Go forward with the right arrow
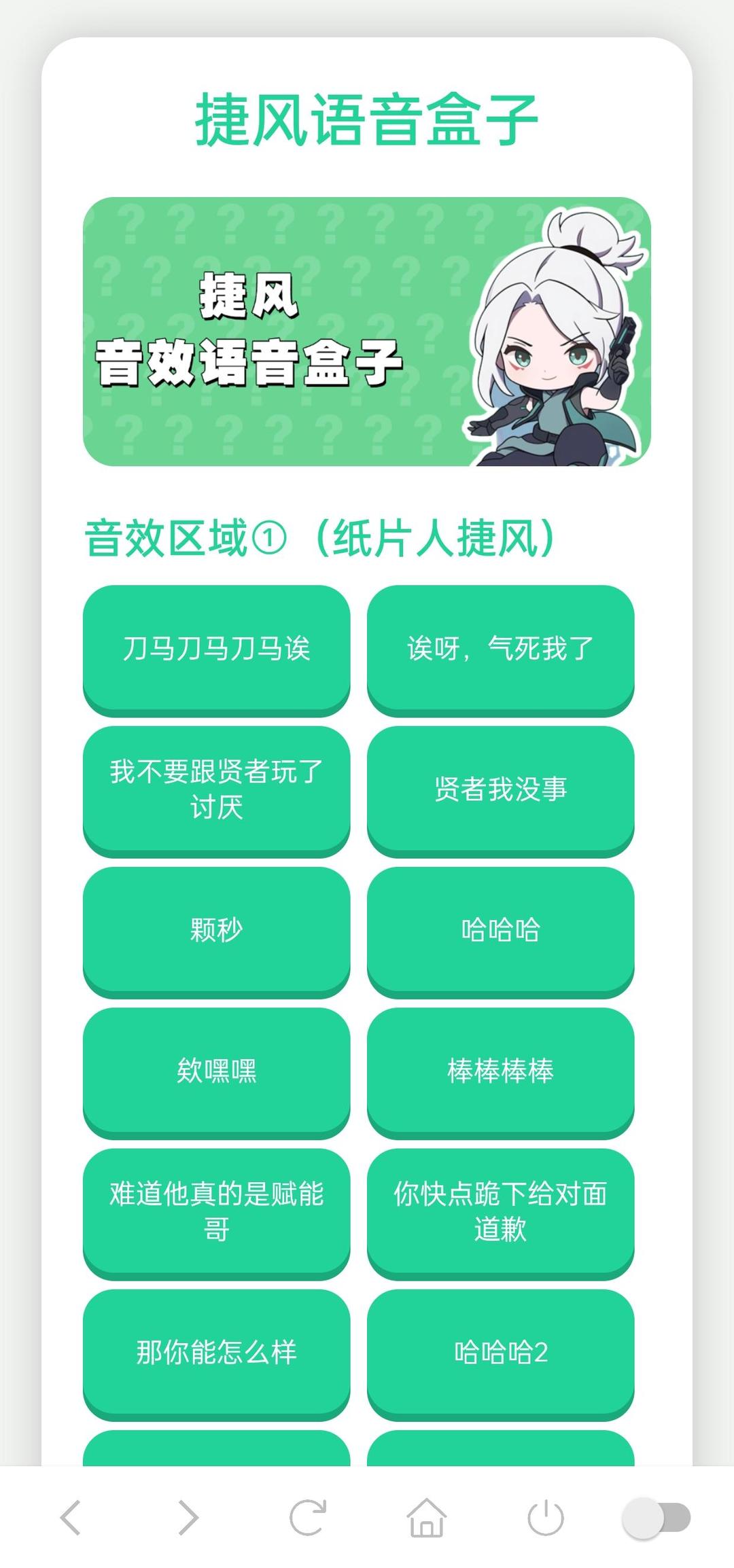 188,1517
